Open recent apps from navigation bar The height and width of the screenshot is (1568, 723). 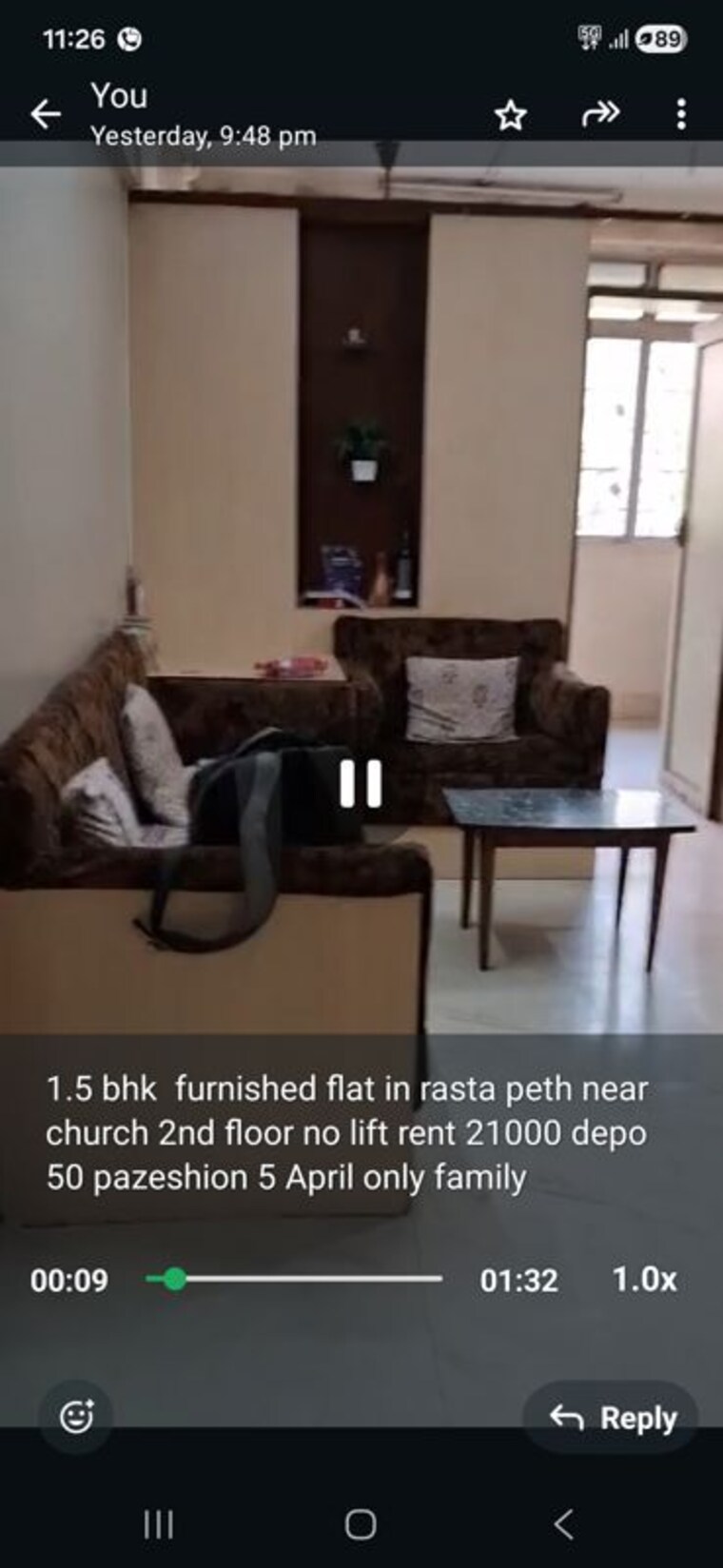click(x=158, y=1524)
